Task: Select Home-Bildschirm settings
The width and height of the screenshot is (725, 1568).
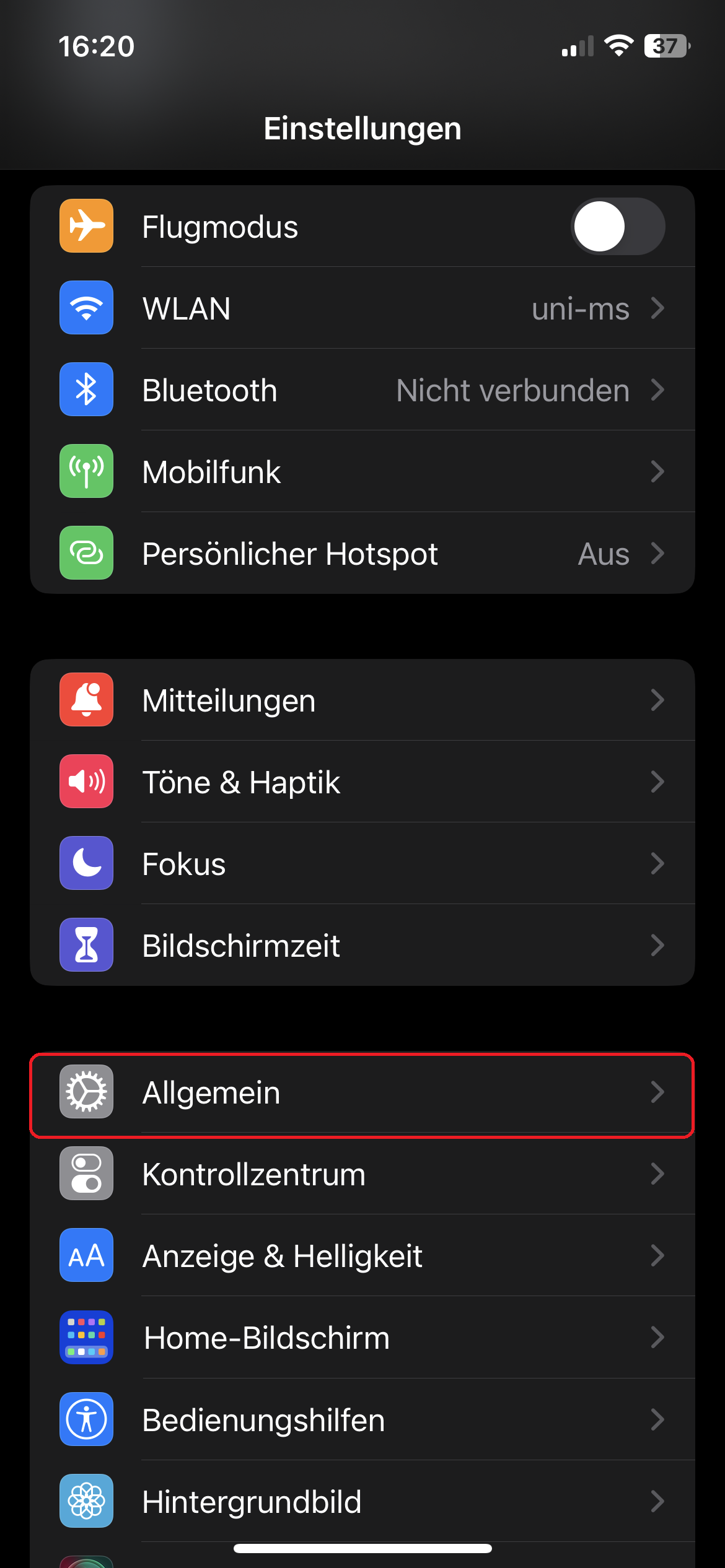Action: coord(362,1338)
